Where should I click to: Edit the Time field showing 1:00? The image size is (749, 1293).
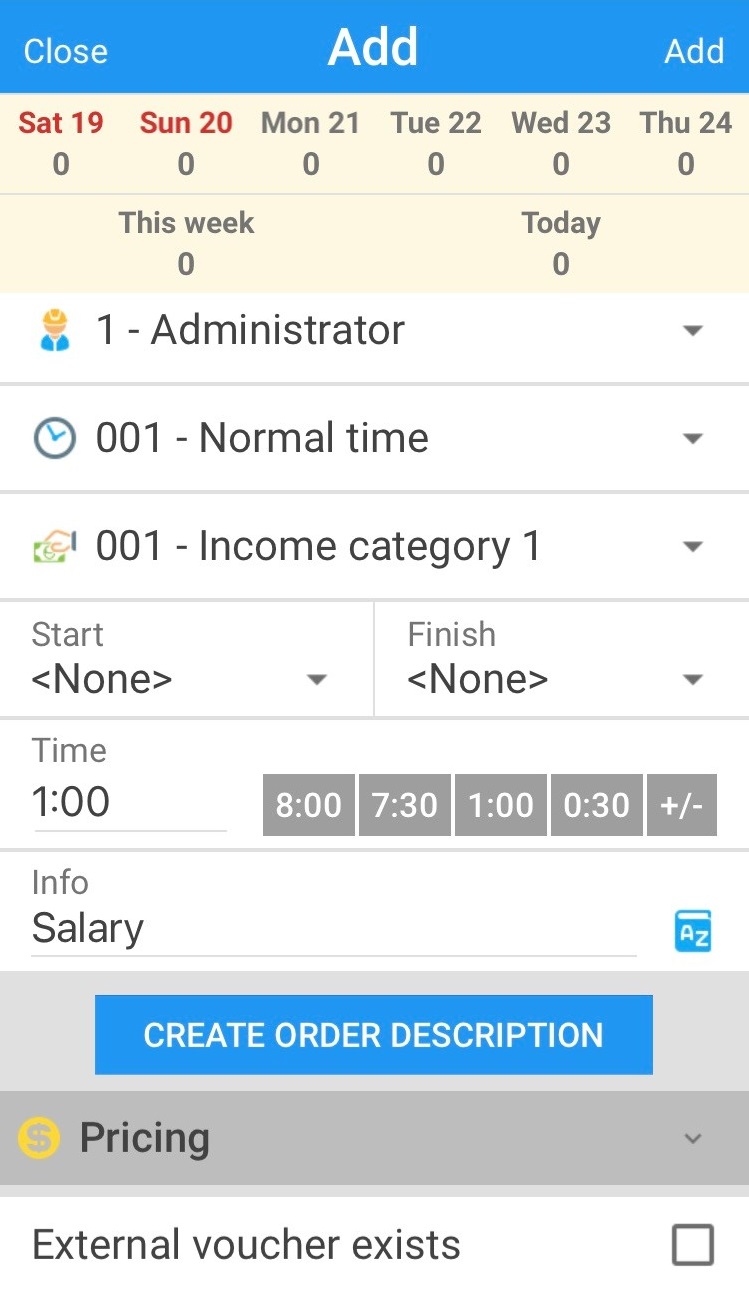click(129, 802)
